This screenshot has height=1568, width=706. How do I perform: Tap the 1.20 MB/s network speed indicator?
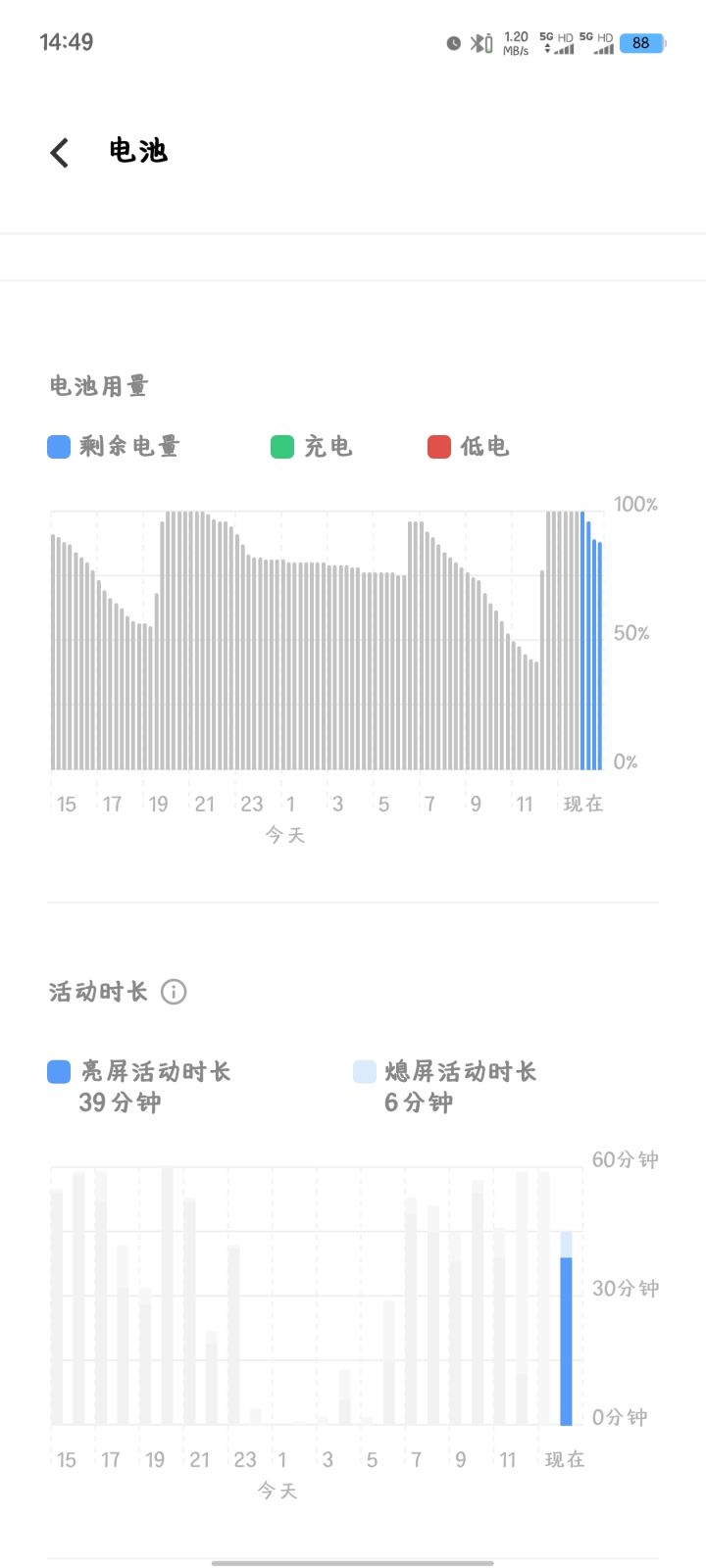(514, 42)
